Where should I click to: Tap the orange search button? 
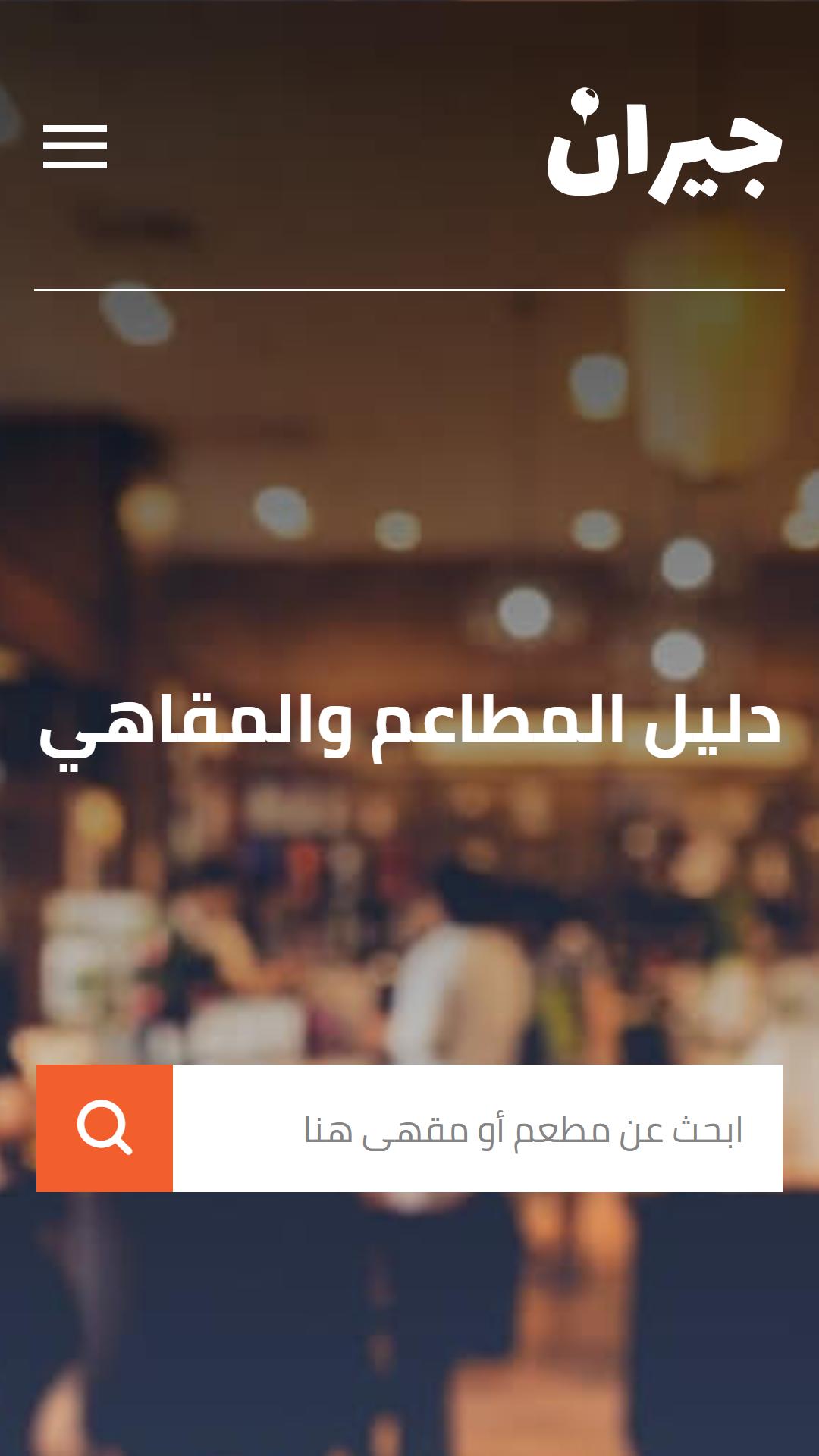click(x=105, y=1128)
